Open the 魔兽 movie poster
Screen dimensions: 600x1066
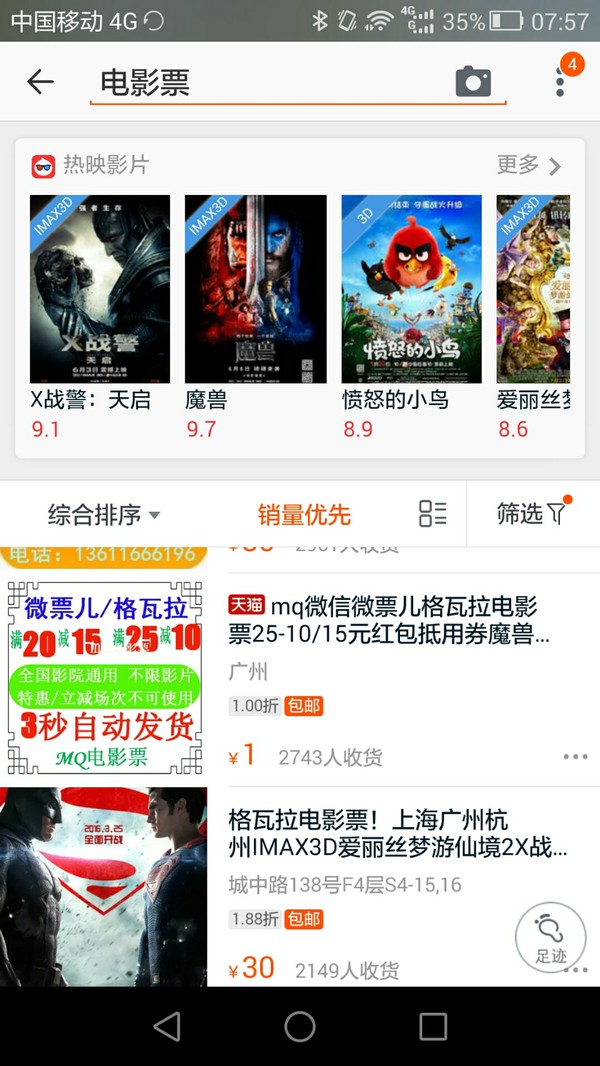point(256,288)
